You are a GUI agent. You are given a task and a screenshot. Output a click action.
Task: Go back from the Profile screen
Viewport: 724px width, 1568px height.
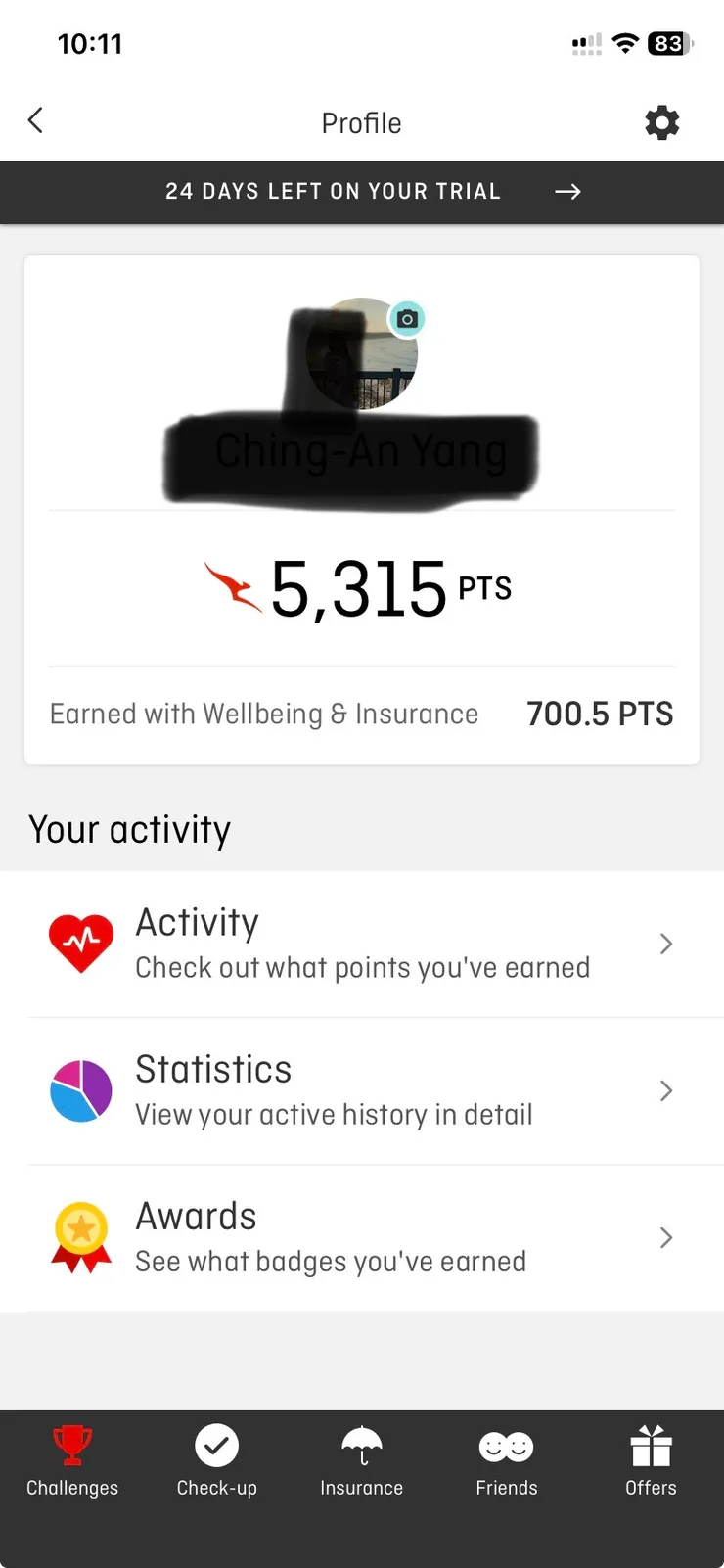point(36,121)
